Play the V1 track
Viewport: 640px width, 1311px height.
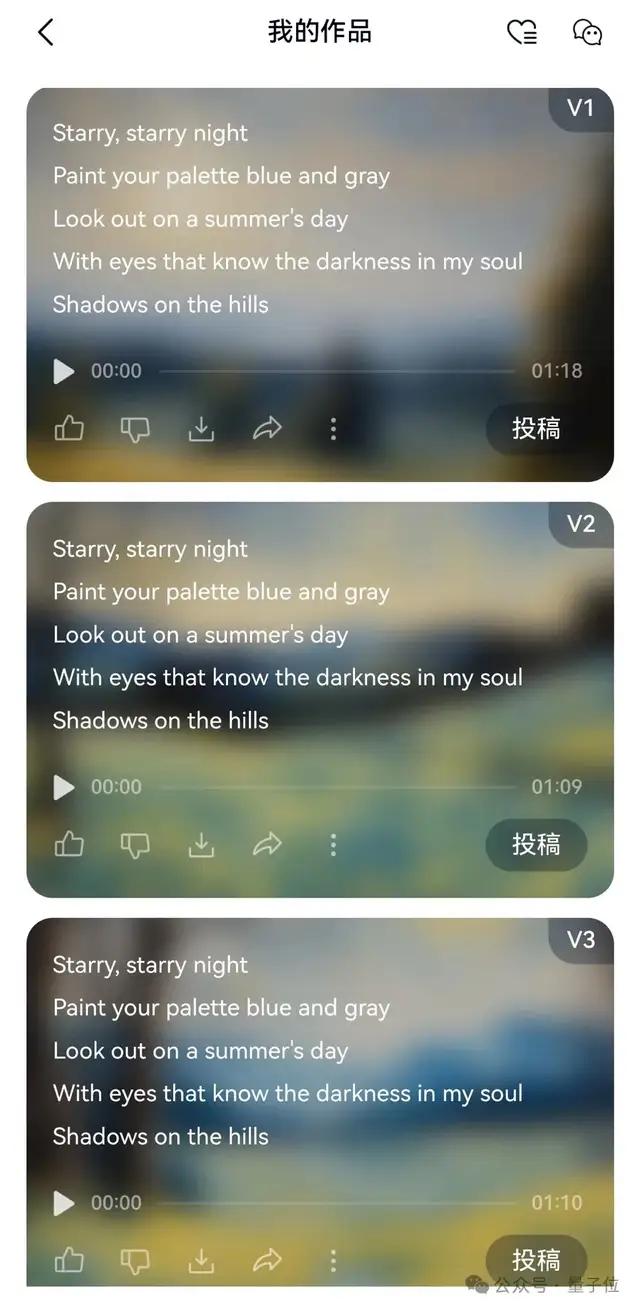pyautogui.click(x=64, y=371)
